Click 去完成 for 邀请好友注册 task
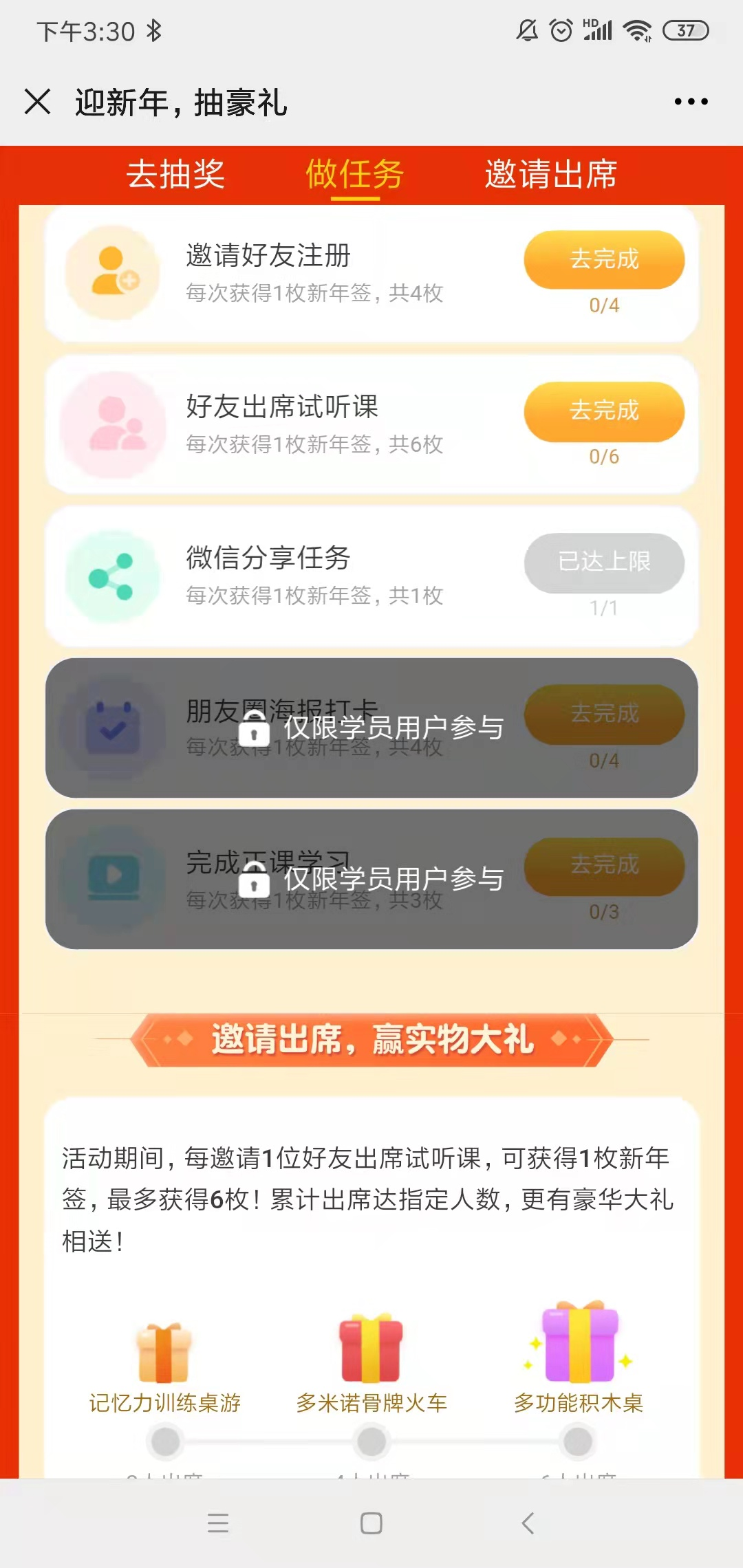Screen dimensions: 743x1568 (603, 259)
